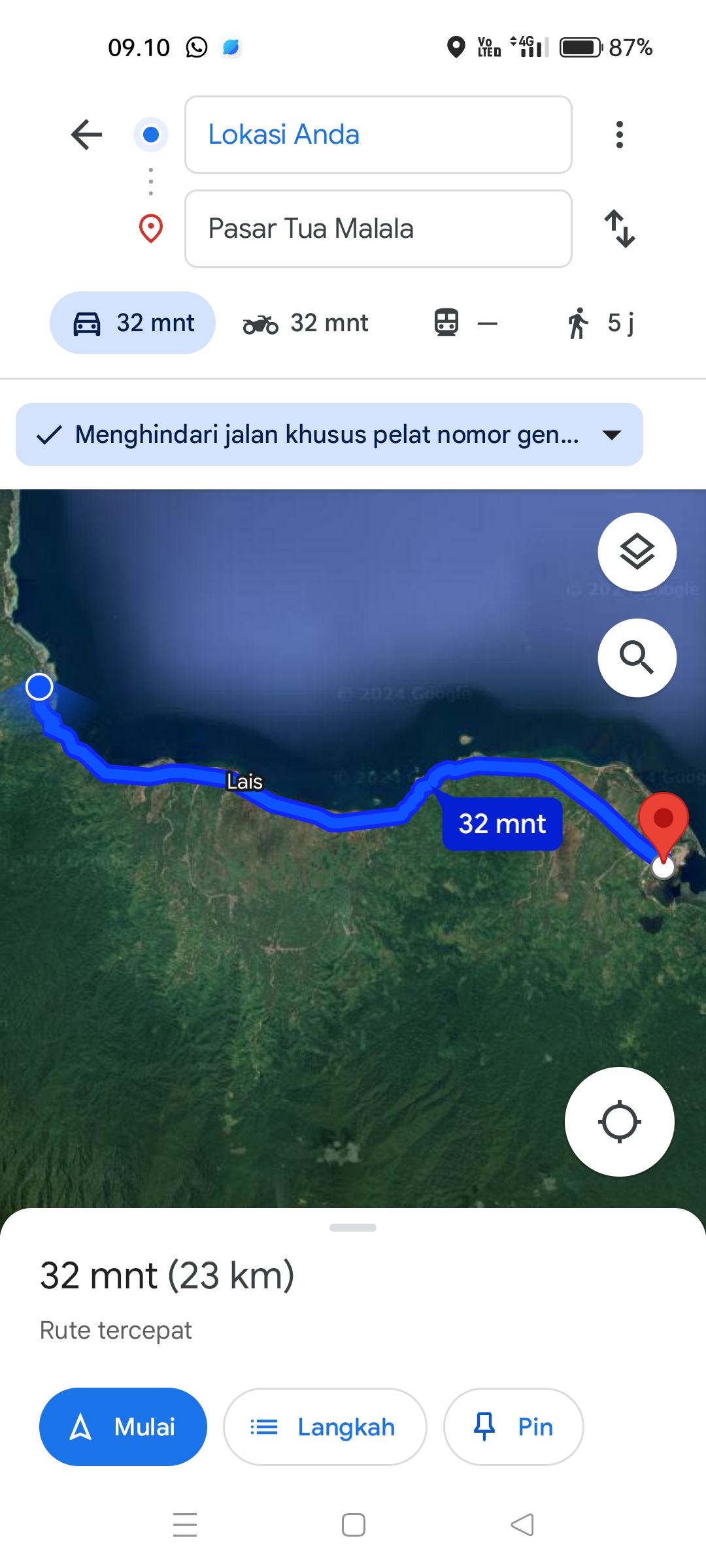Pin this route with Pin button

pyautogui.click(x=513, y=1427)
